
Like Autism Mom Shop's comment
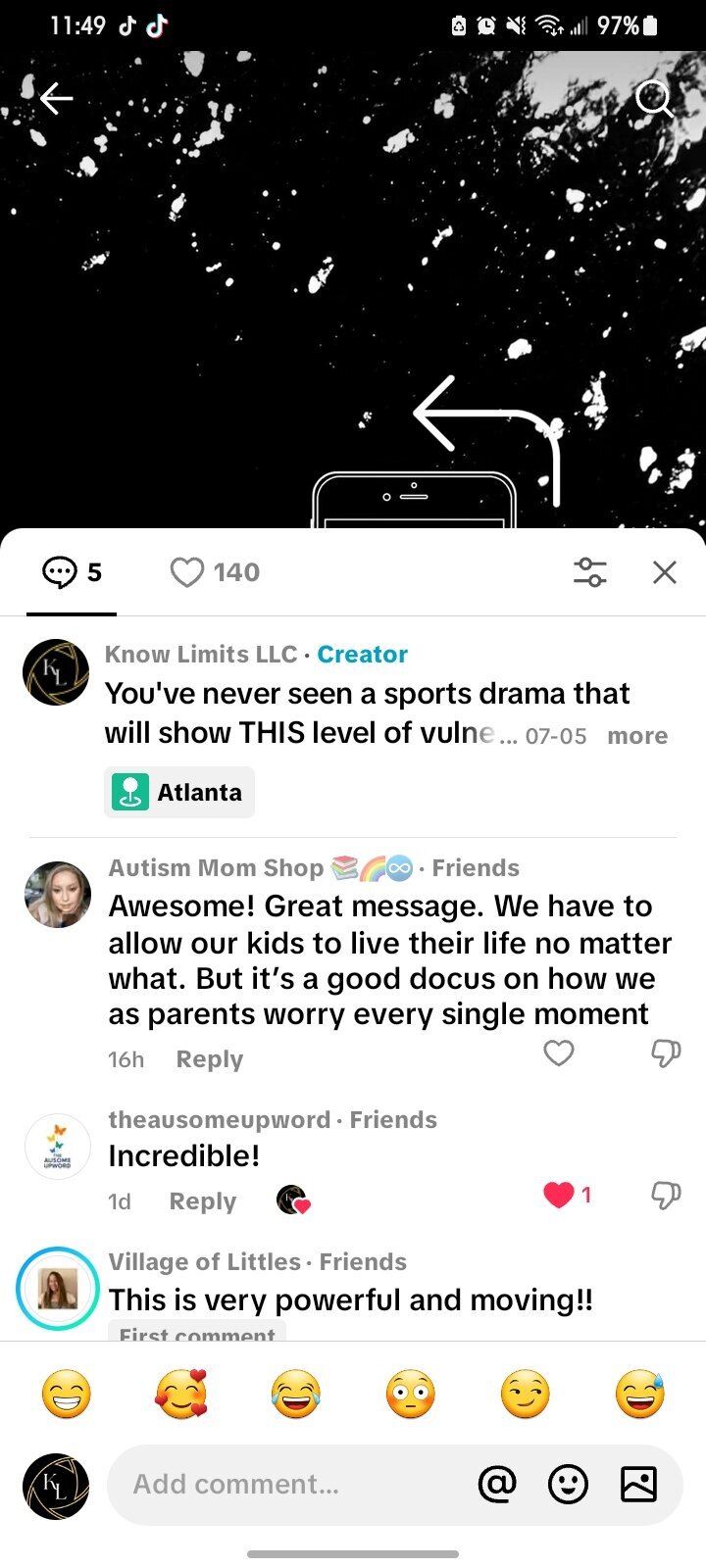(x=559, y=1053)
